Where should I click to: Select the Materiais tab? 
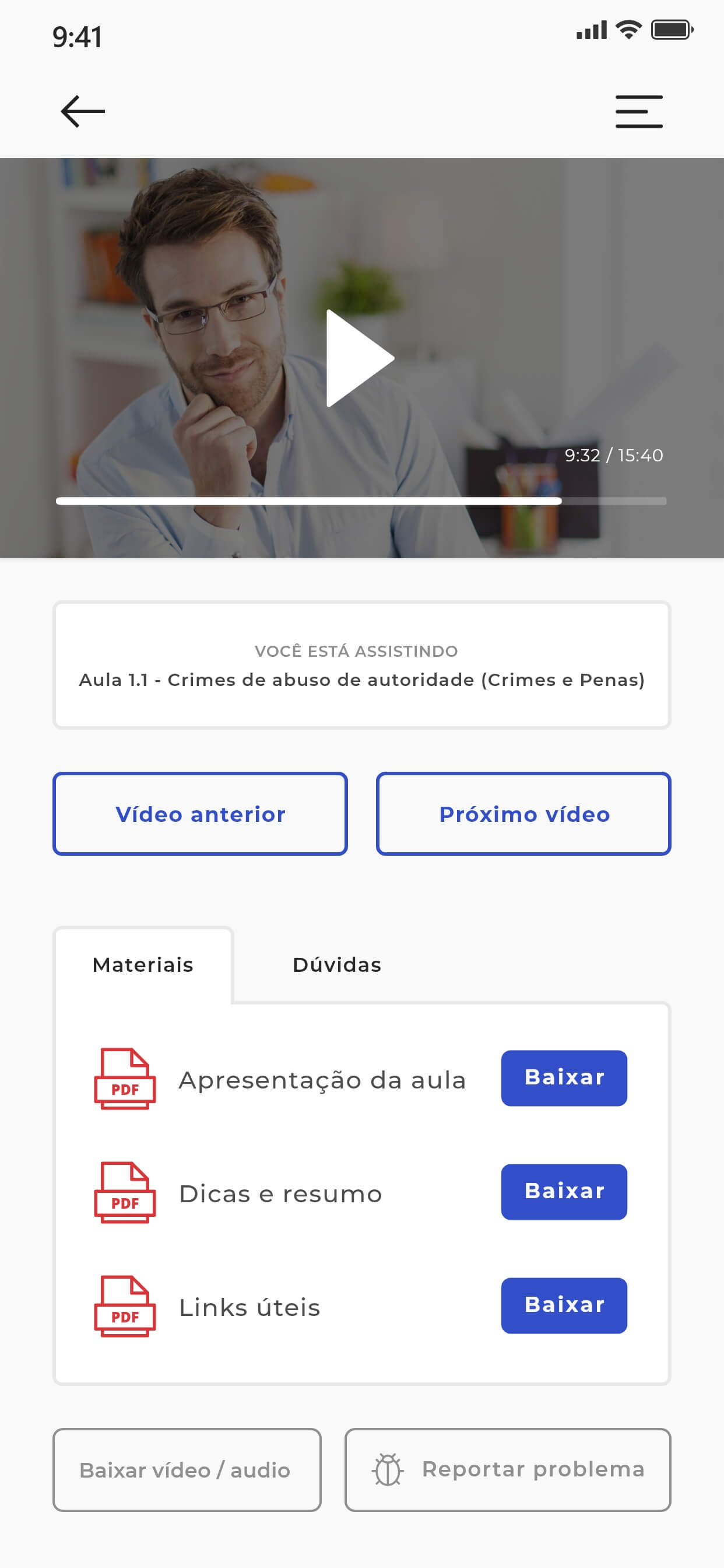tap(143, 965)
